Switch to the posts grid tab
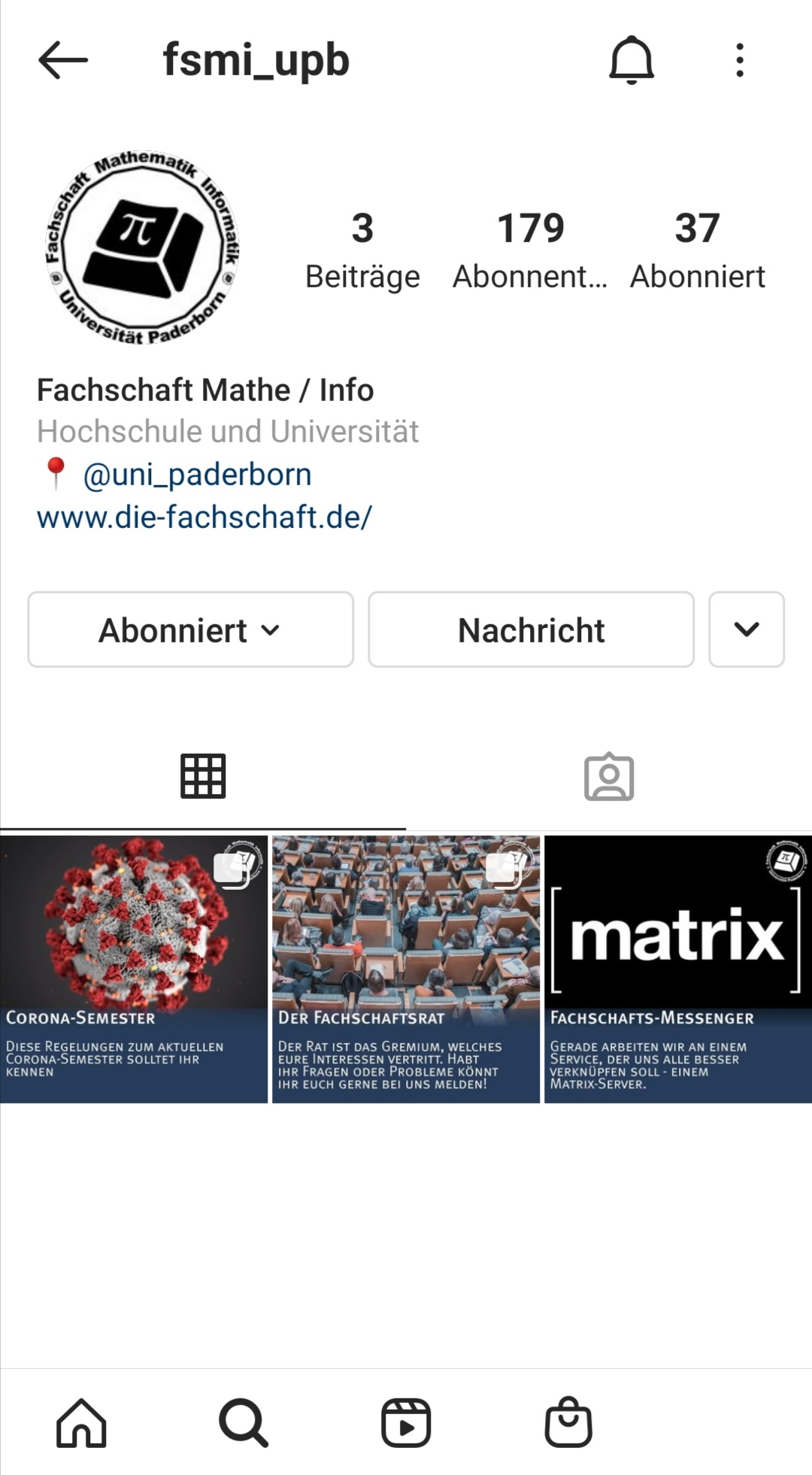 click(203, 776)
